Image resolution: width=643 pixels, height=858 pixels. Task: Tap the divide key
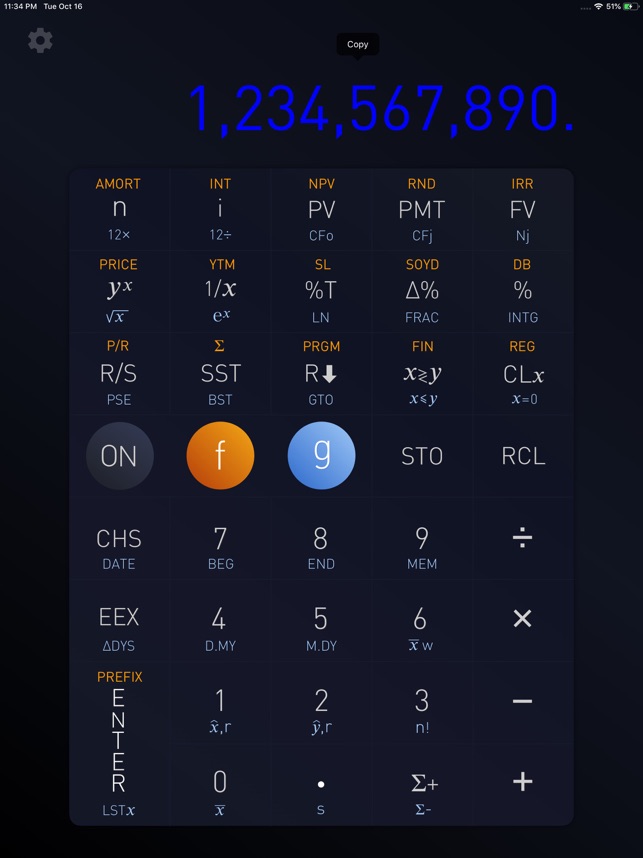pyautogui.click(x=523, y=538)
